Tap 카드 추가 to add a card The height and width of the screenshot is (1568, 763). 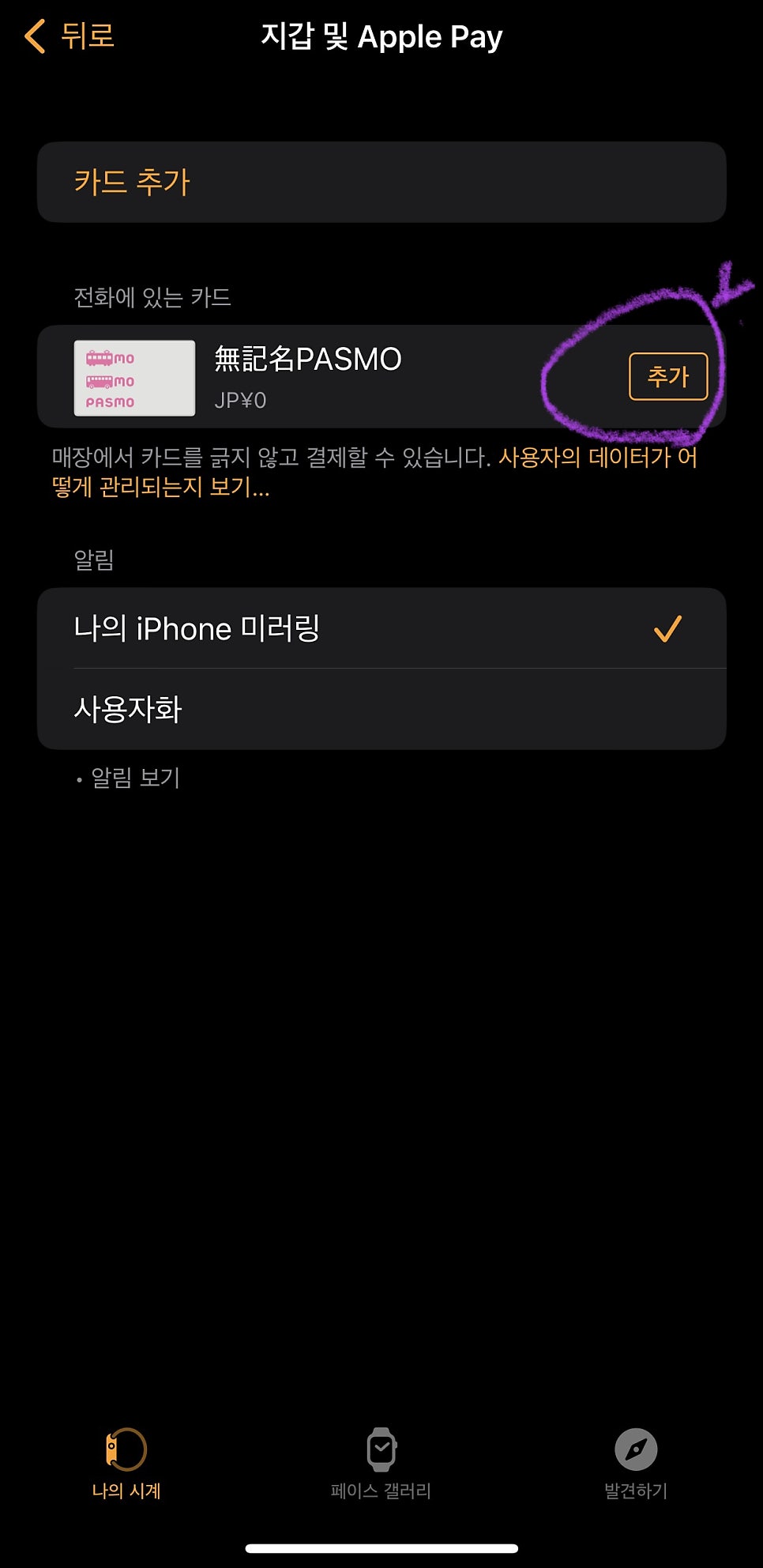tap(381, 183)
